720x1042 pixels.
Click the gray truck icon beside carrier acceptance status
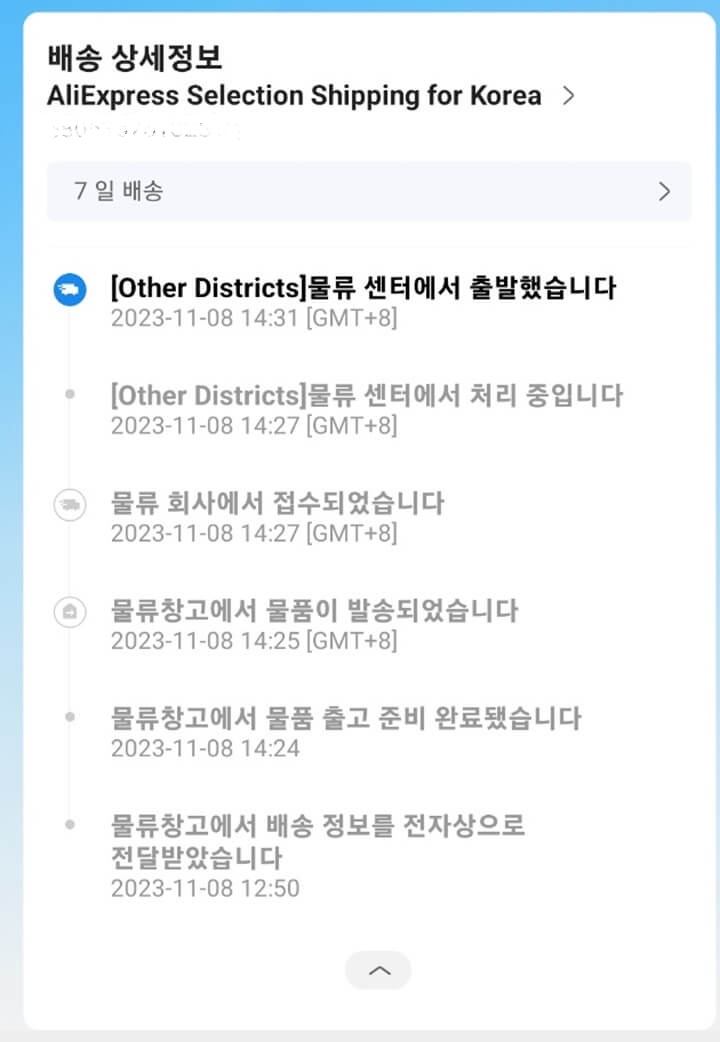(70, 504)
